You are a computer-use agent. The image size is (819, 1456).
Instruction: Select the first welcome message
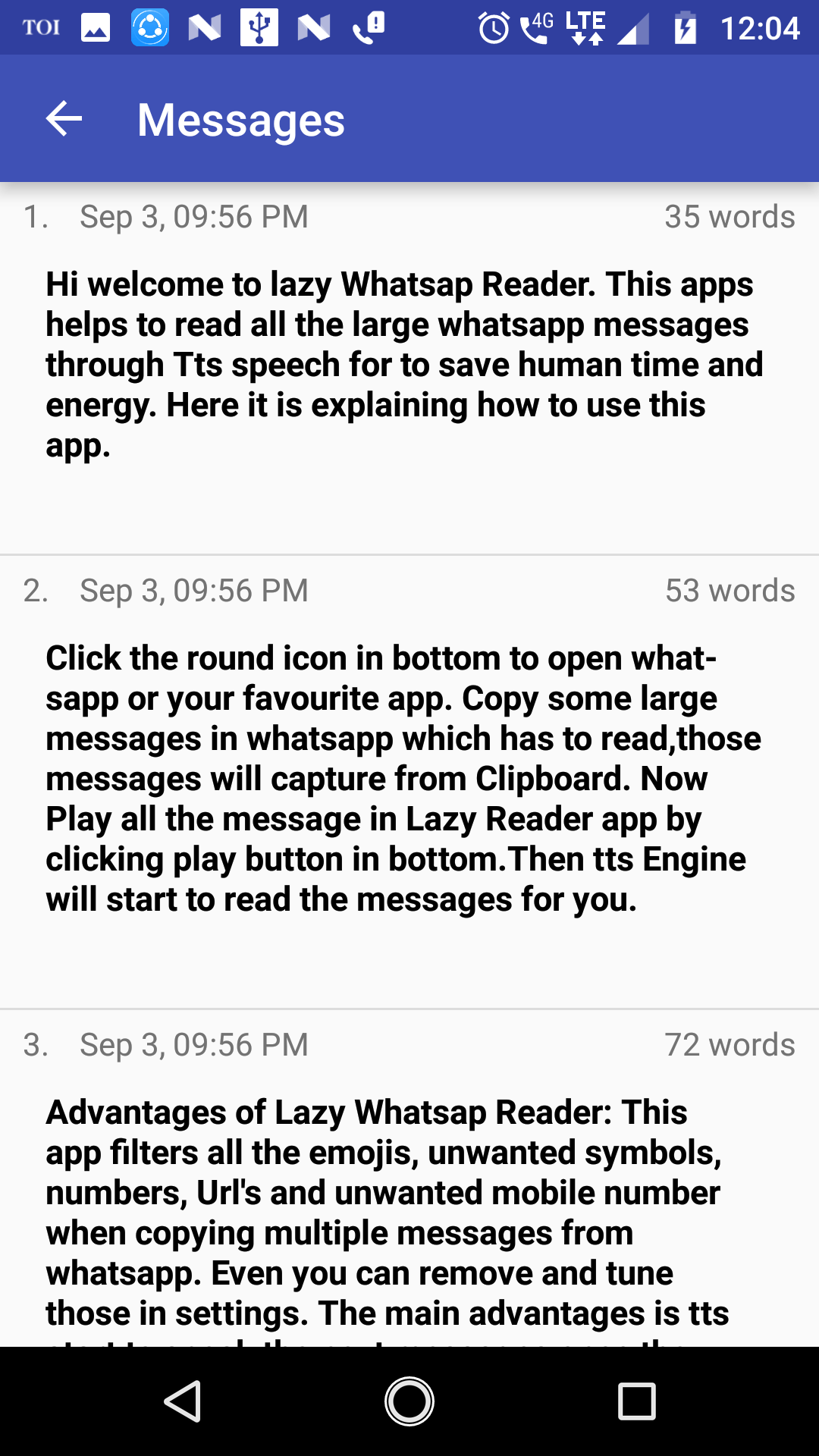tap(409, 364)
